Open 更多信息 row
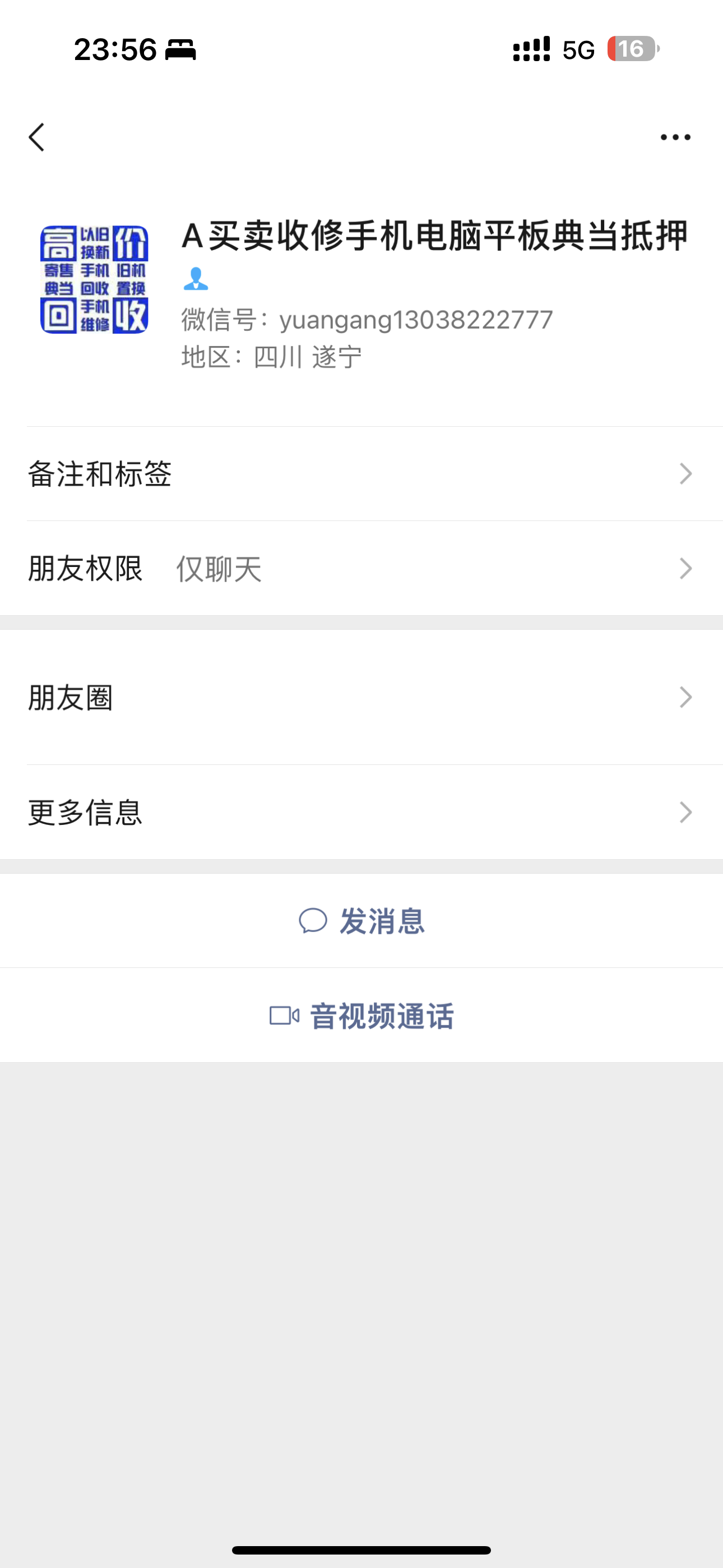Viewport: 723px width, 1568px height. 361,812
